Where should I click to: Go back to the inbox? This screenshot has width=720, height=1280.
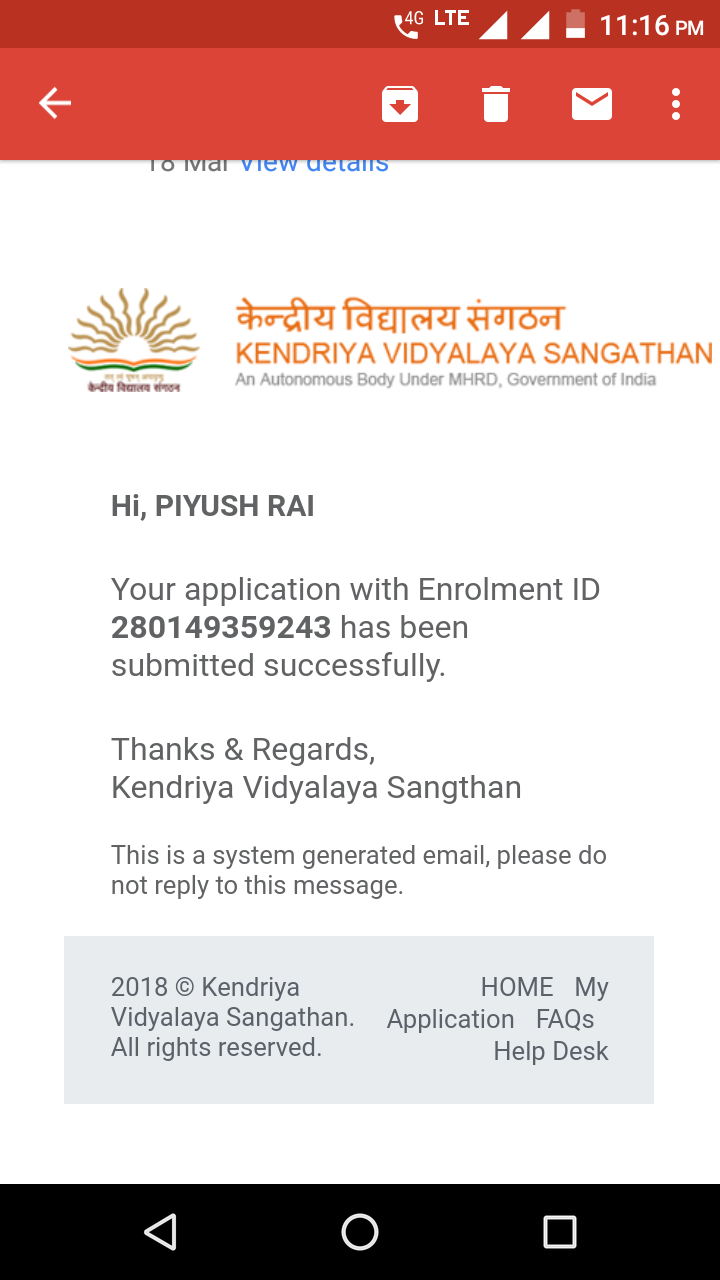[55, 103]
